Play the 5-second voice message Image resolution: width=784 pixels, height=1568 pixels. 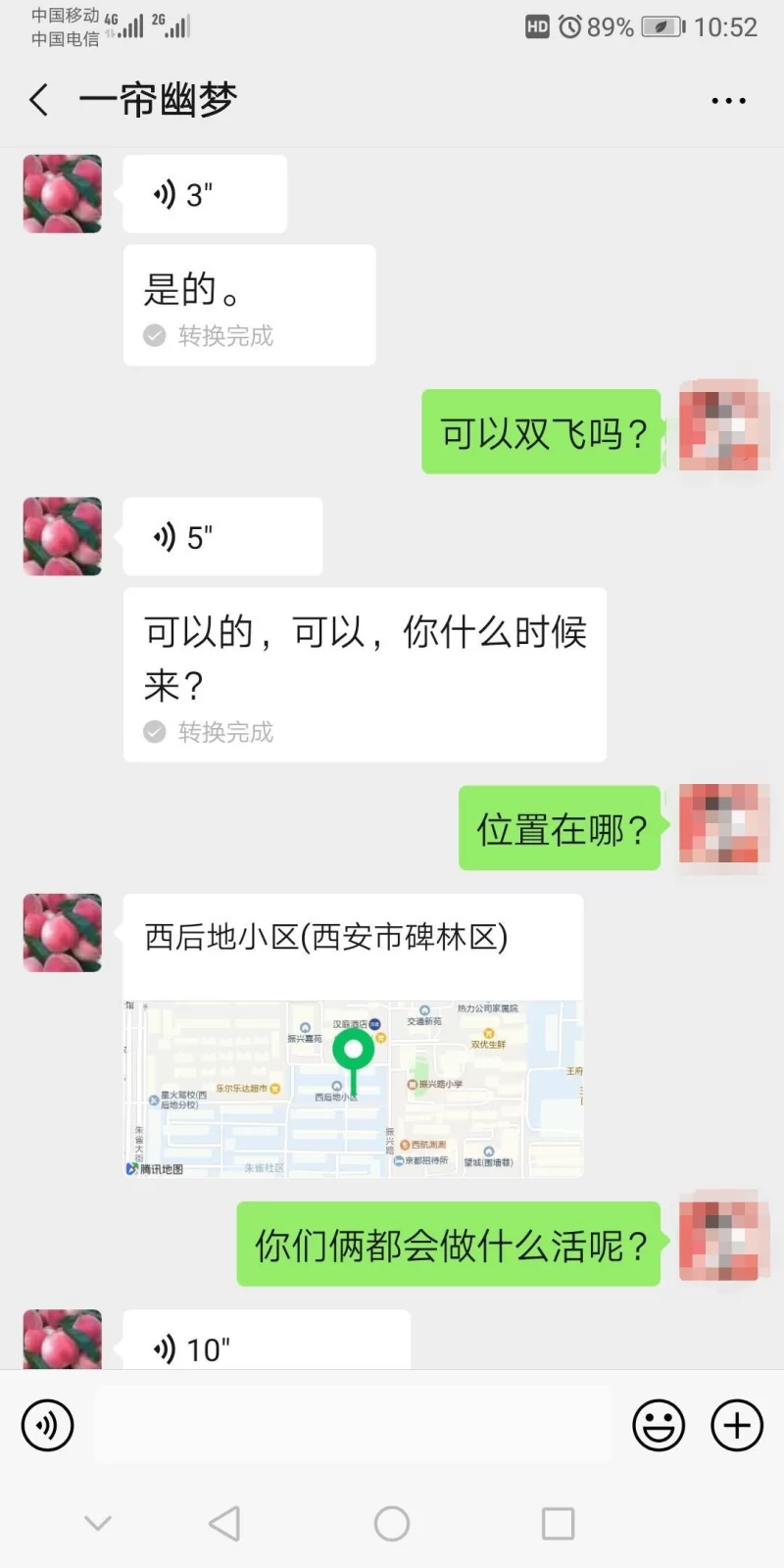point(221,536)
